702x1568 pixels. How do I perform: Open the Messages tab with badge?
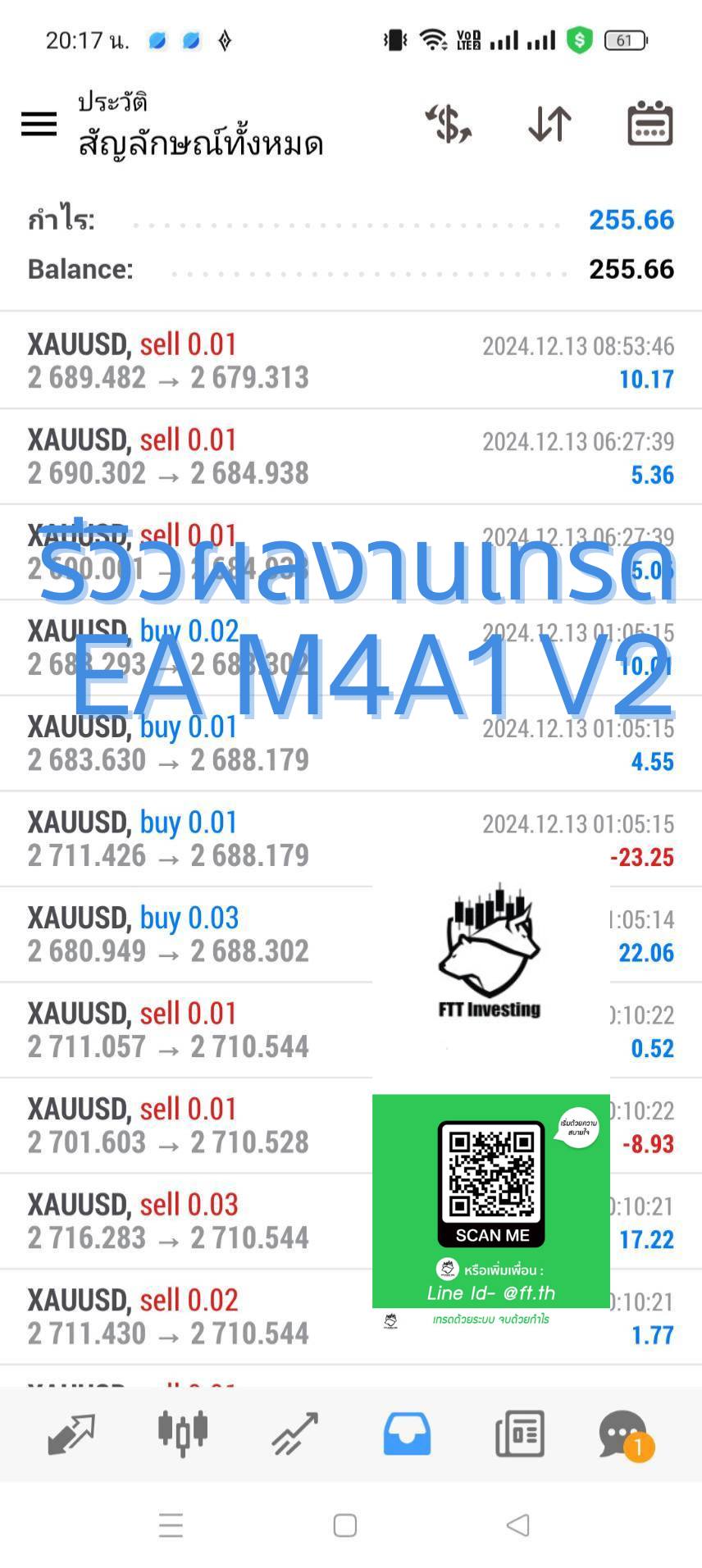pos(626,1435)
